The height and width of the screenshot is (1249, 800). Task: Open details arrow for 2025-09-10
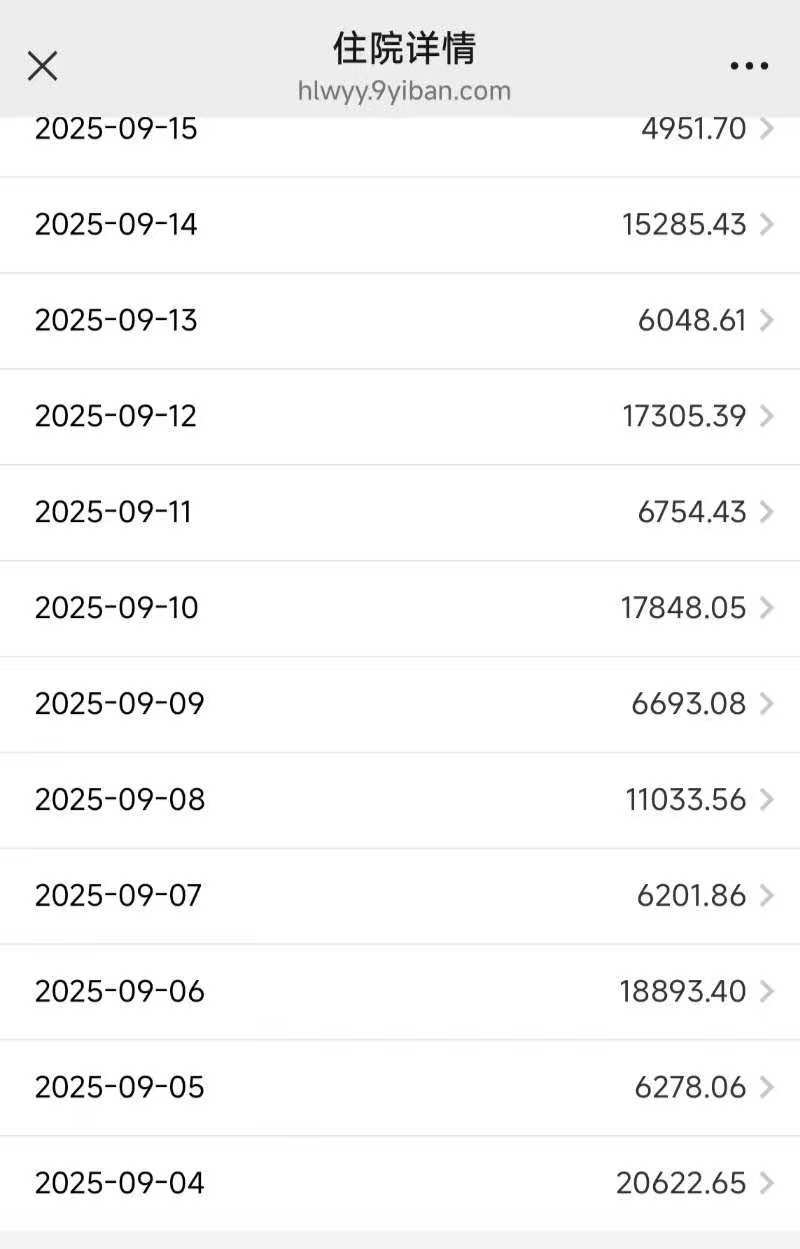click(768, 608)
